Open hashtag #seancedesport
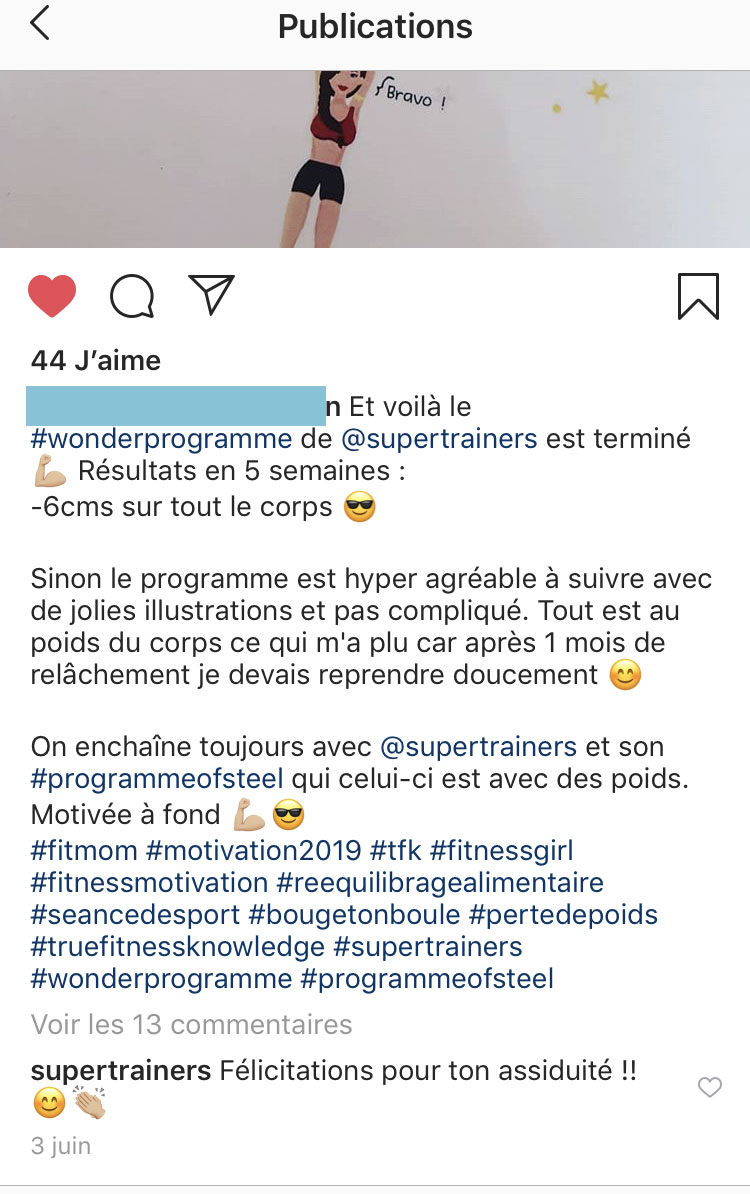 coord(136,915)
